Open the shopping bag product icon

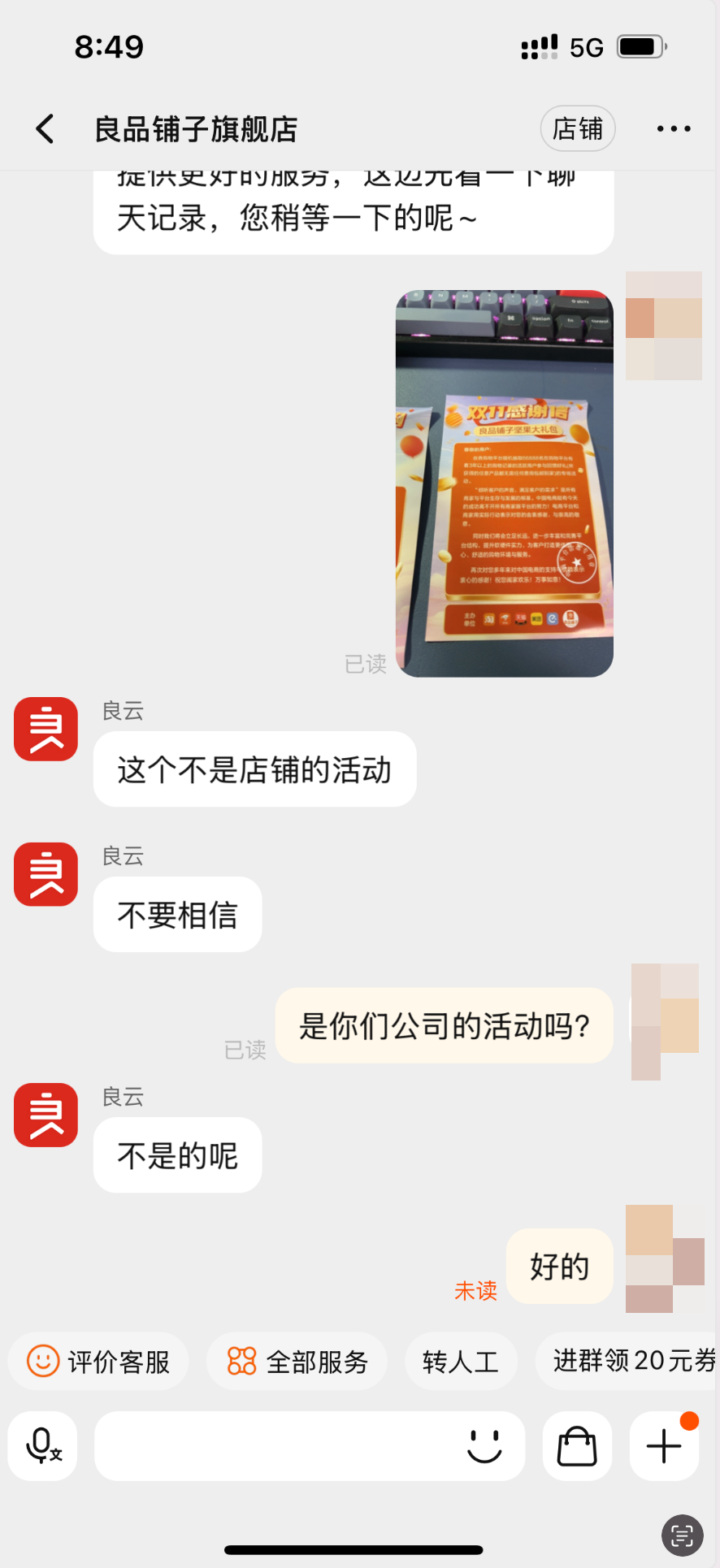(x=577, y=1446)
